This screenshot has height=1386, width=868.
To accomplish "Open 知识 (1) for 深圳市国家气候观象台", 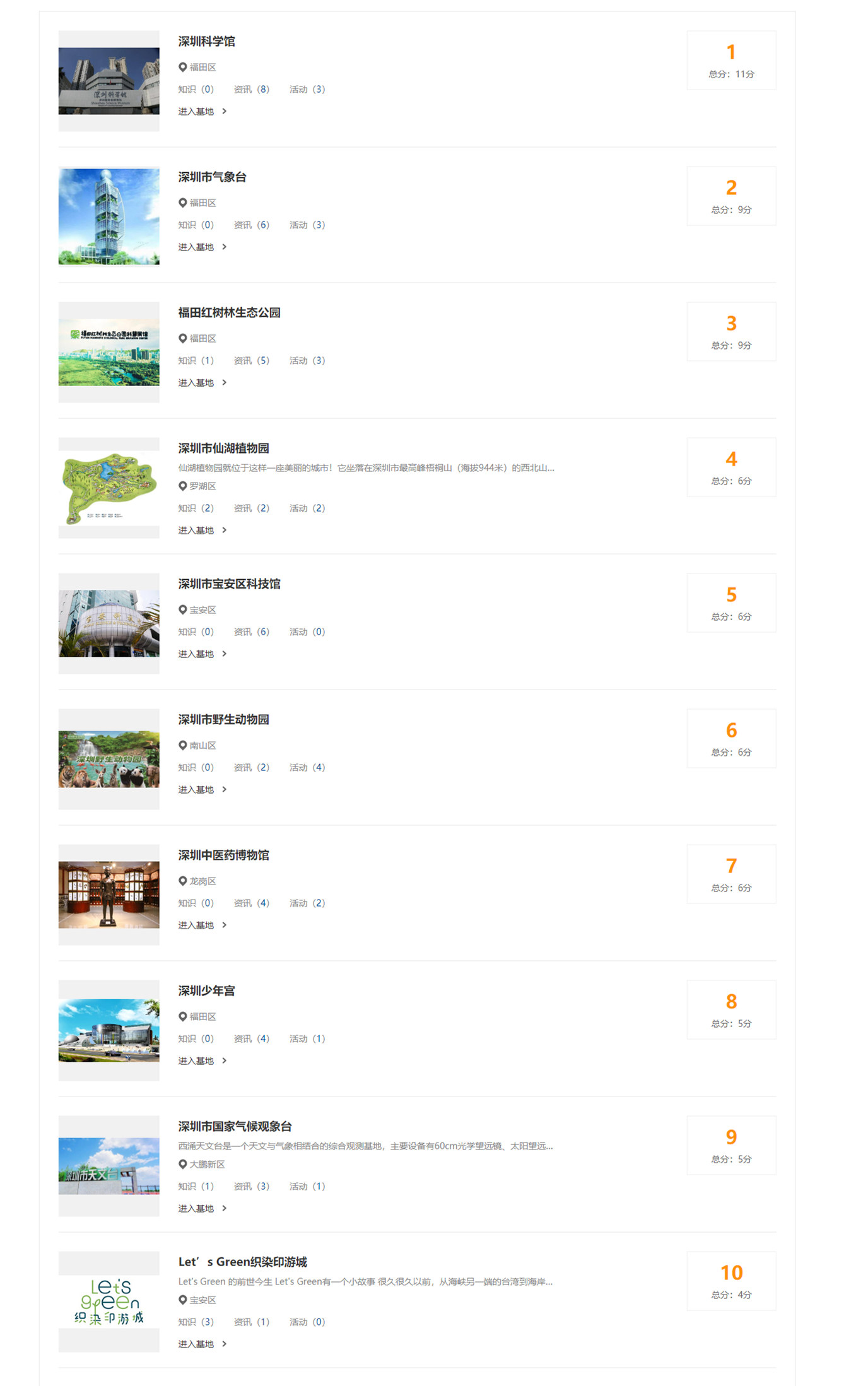I will tap(196, 1187).
